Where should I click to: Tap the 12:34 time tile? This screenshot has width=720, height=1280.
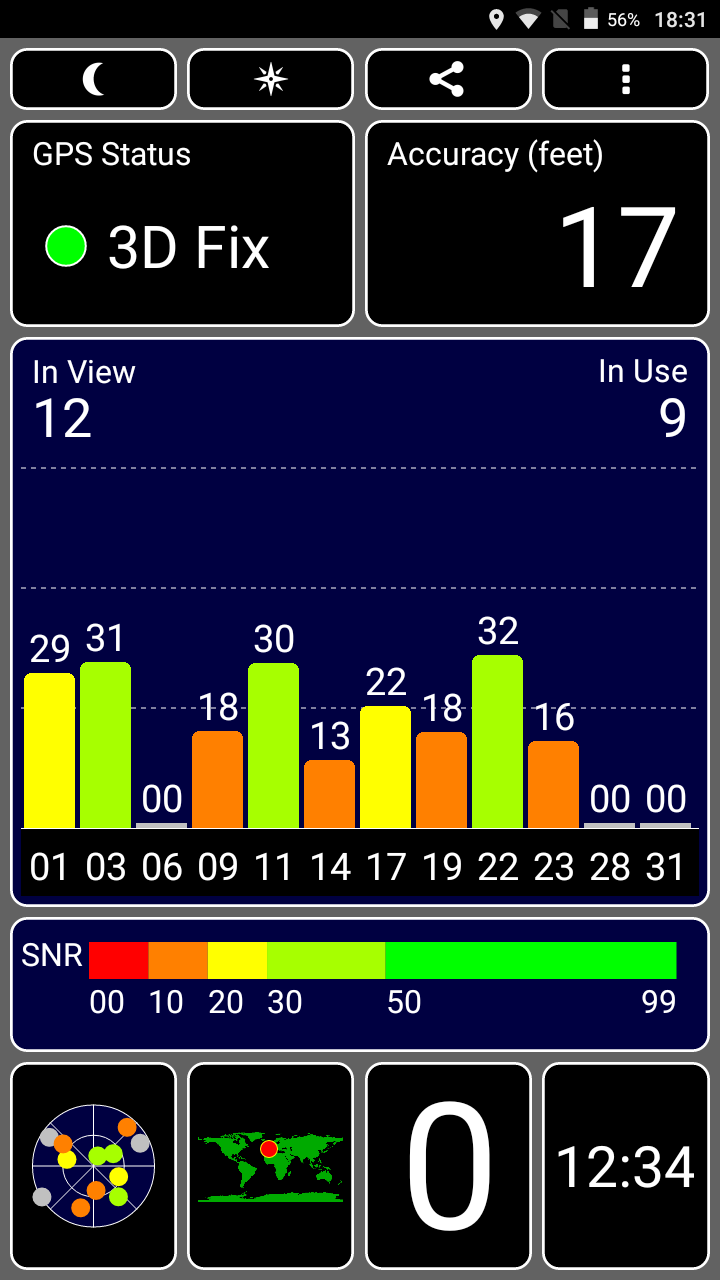click(625, 1166)
